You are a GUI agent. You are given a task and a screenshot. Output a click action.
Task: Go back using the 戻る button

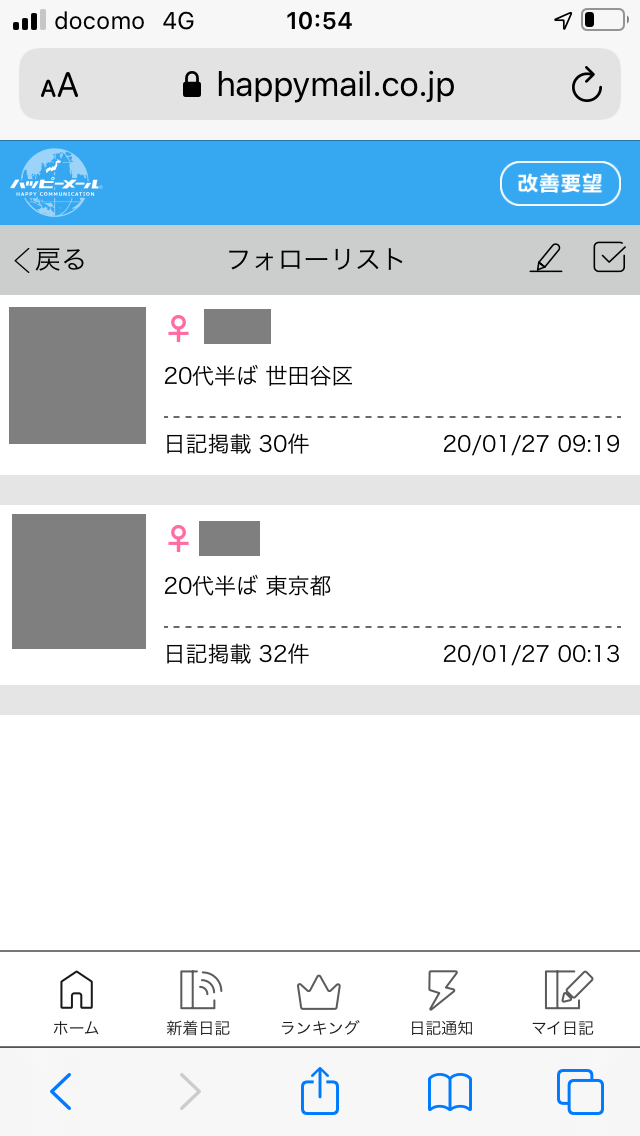(x=50, y=260)
